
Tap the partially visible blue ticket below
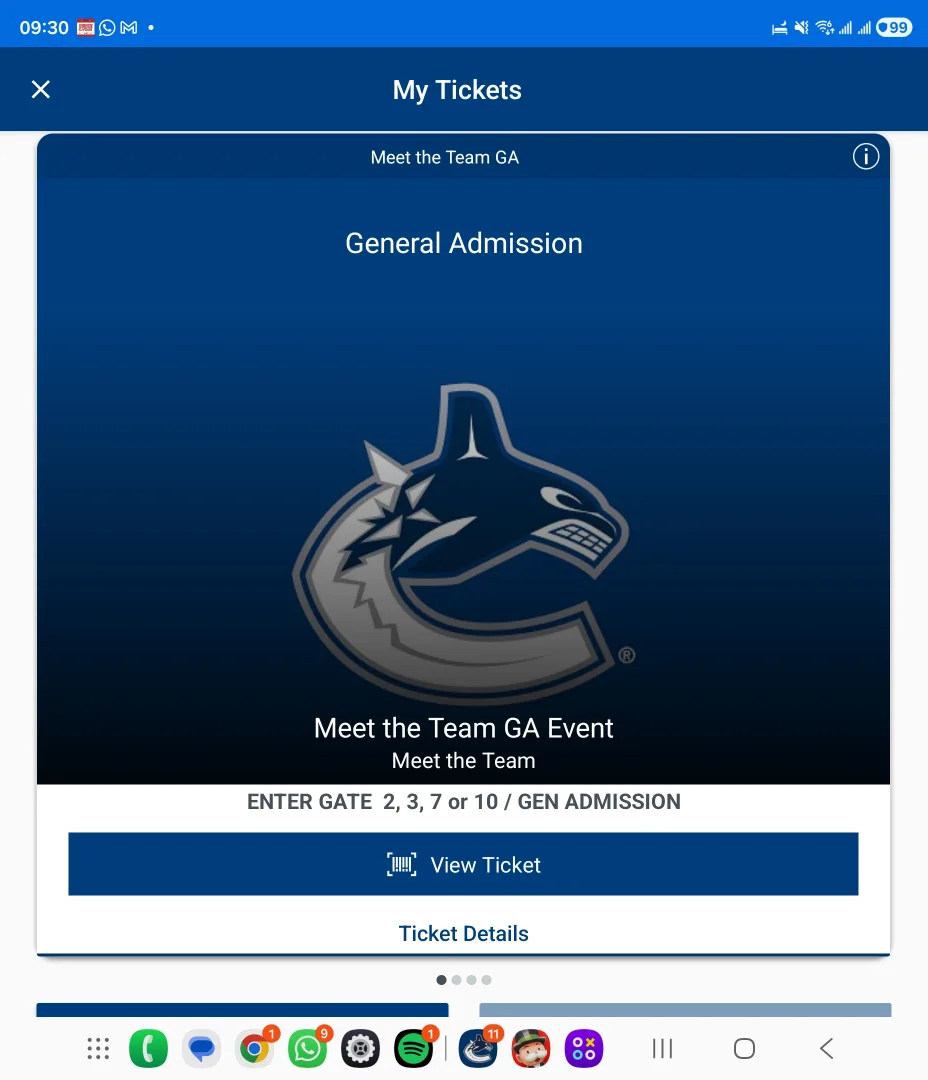point(242,1010)
